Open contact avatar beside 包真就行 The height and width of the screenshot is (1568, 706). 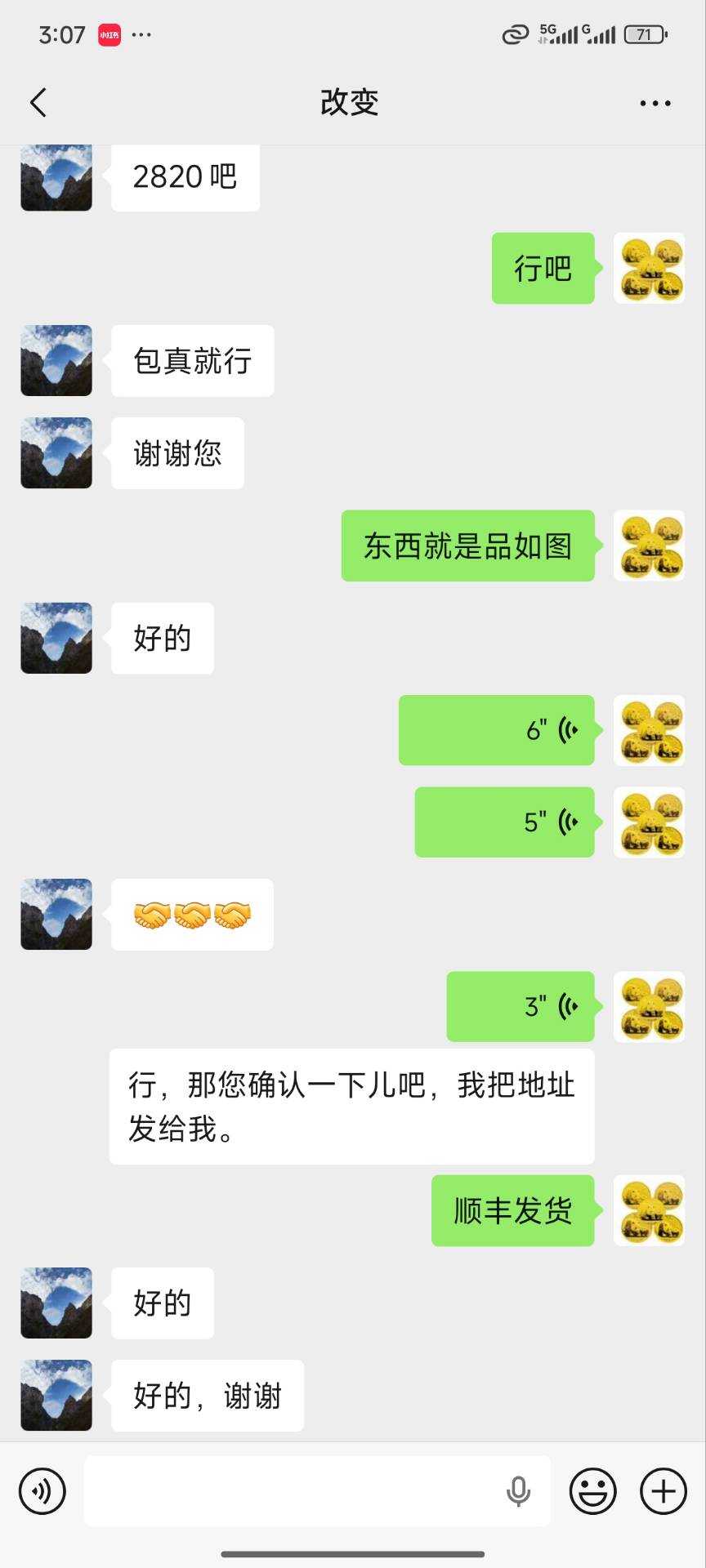coord(56,361)
